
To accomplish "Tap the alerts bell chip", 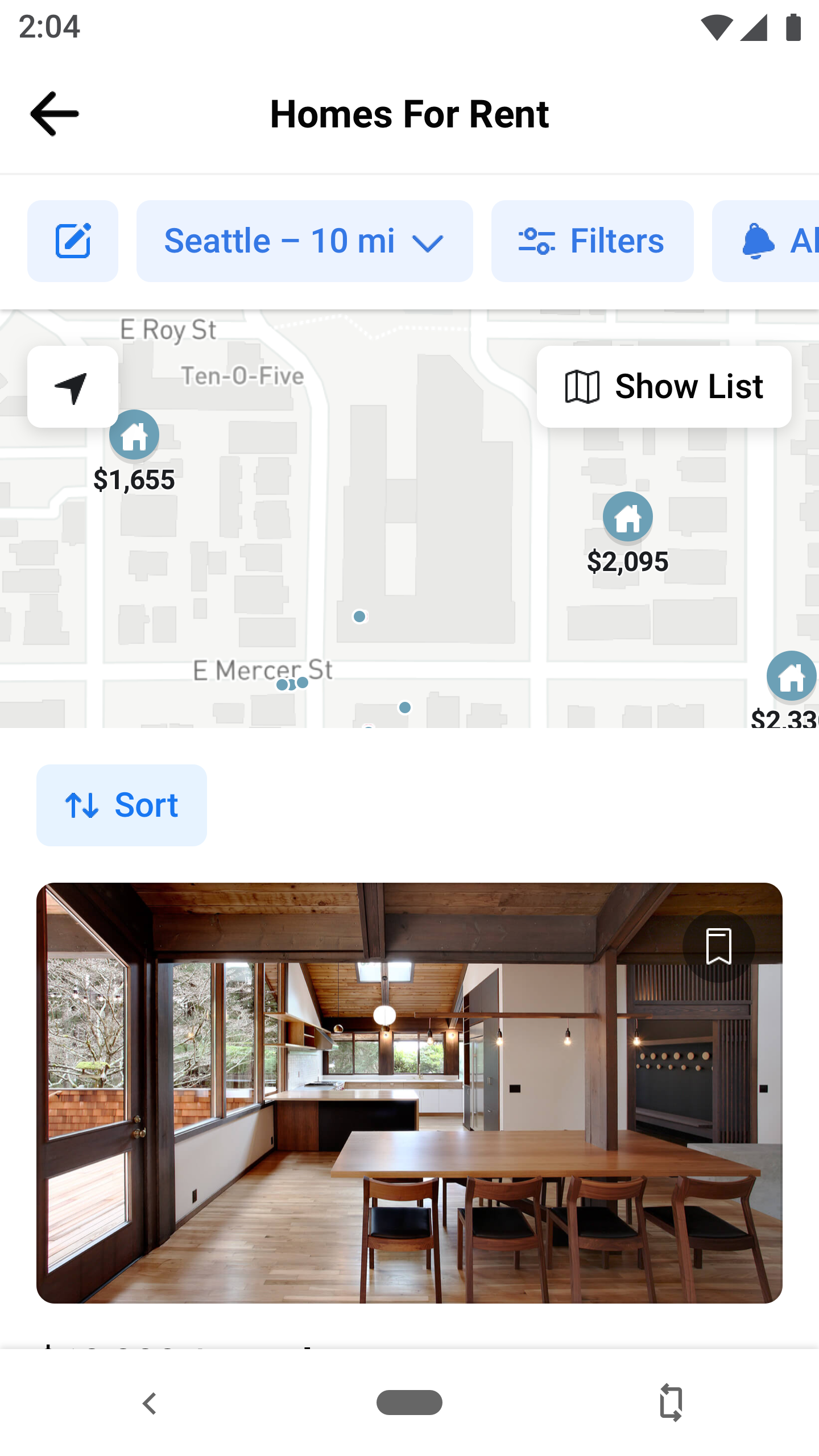I will pyautogui.click(x=766, y=241).
